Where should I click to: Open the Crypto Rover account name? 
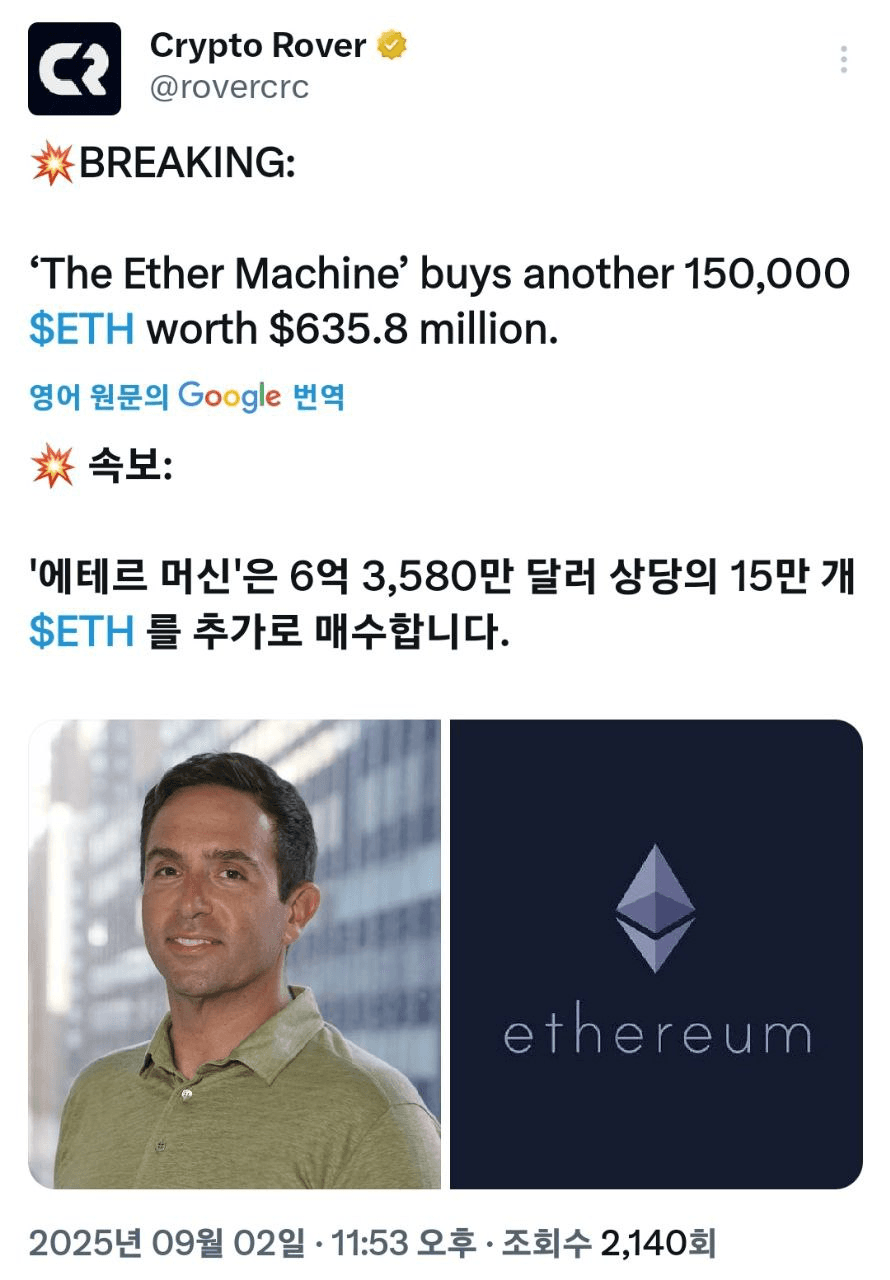pos(258,46)
